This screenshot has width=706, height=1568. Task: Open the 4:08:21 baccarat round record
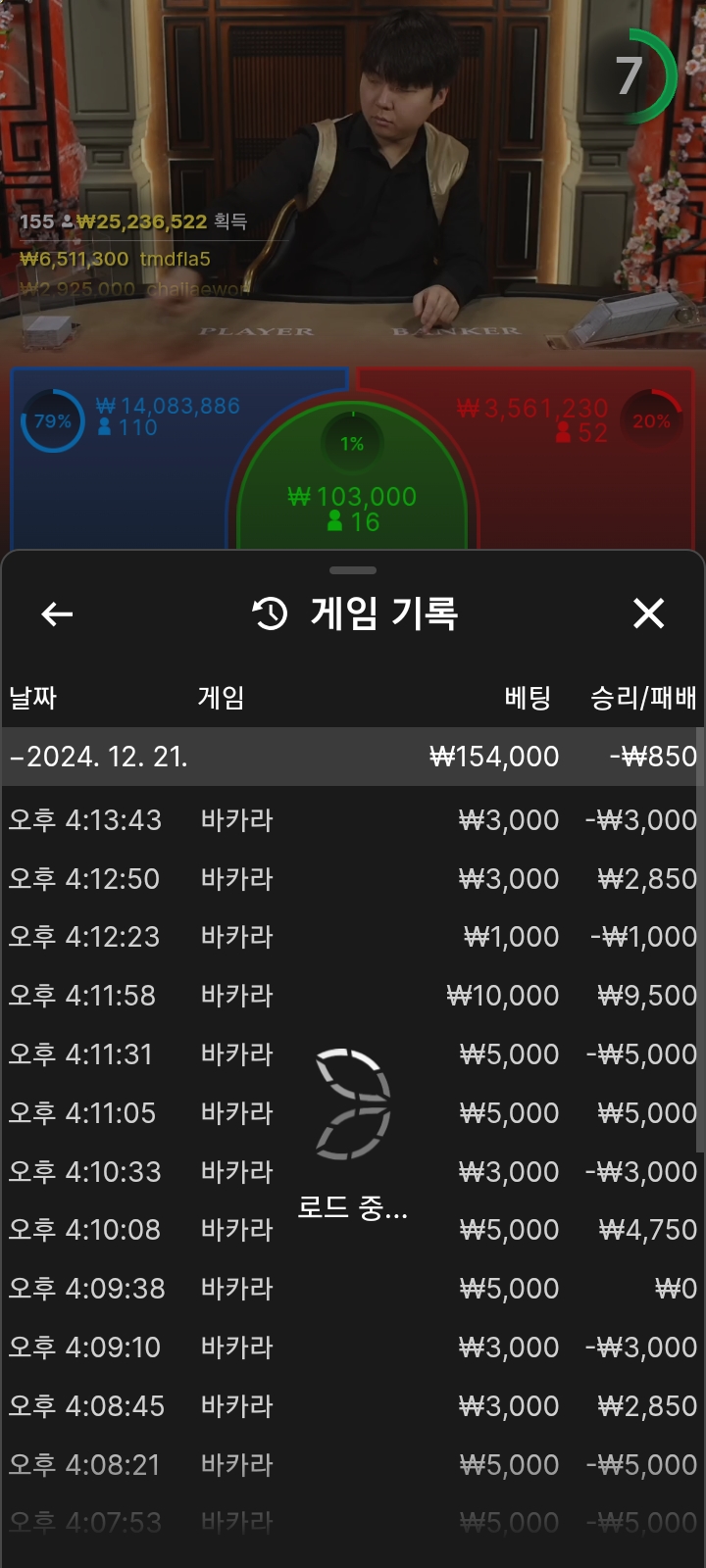(351, 1465)
